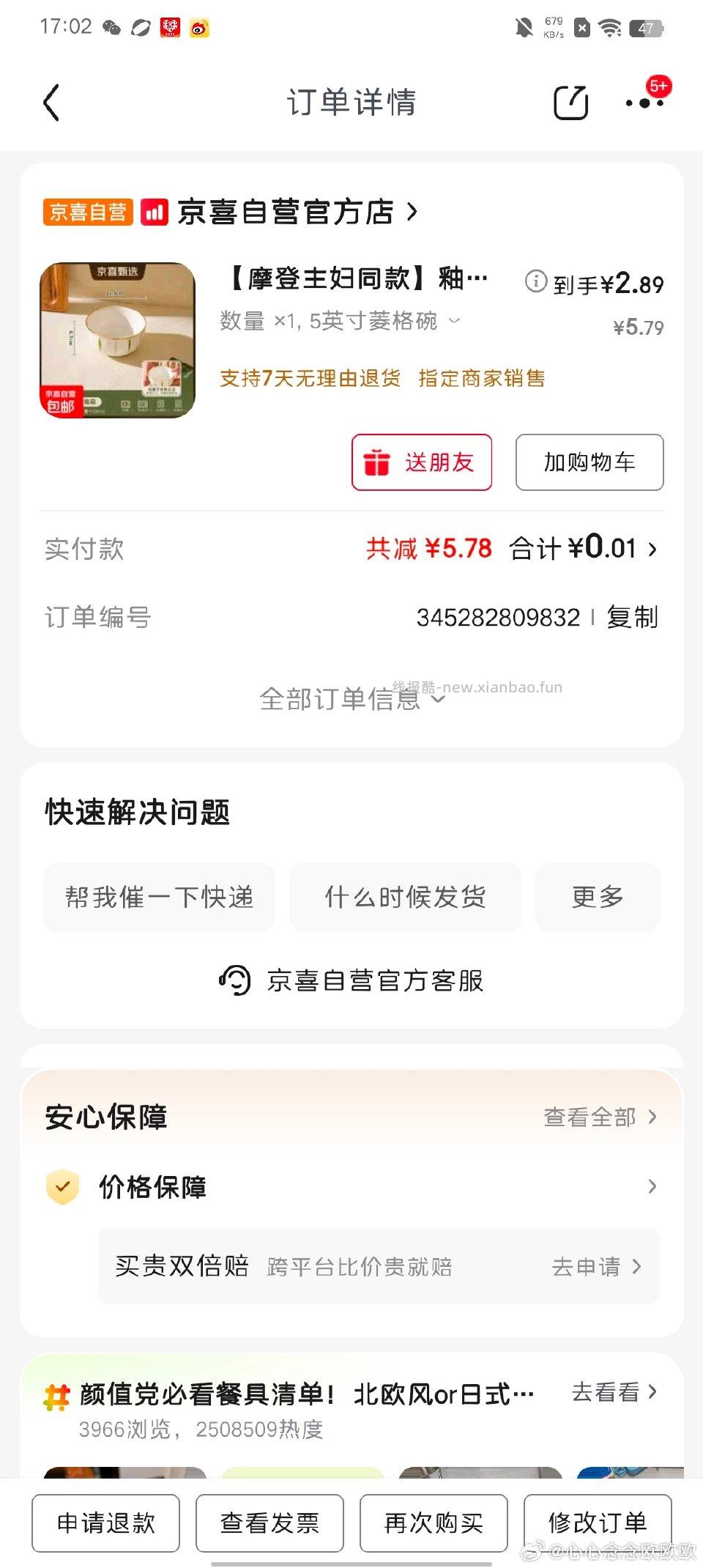The width and height of the screenshot is (703, 1568).
Task: Tap 去申请 for 买贵双倍赔 compensation
Action: [x=589, y=1266]
